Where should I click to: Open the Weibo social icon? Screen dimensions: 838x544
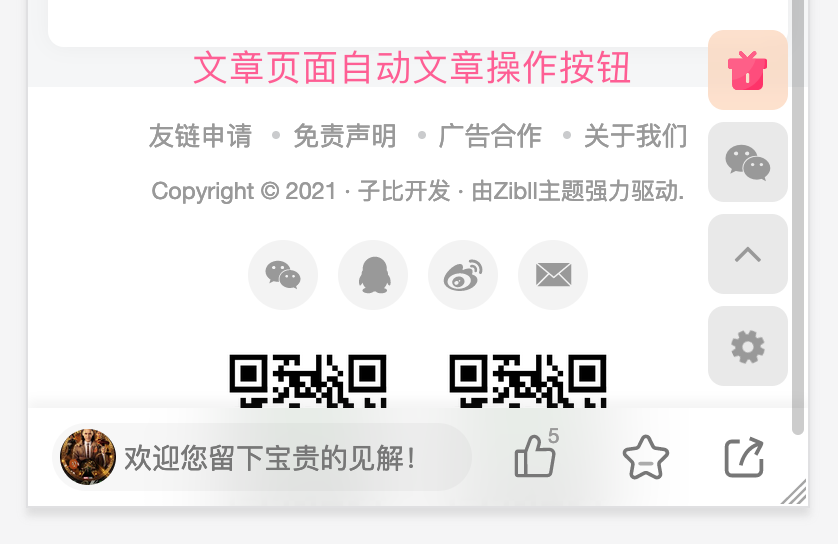(x=463, y=275)
